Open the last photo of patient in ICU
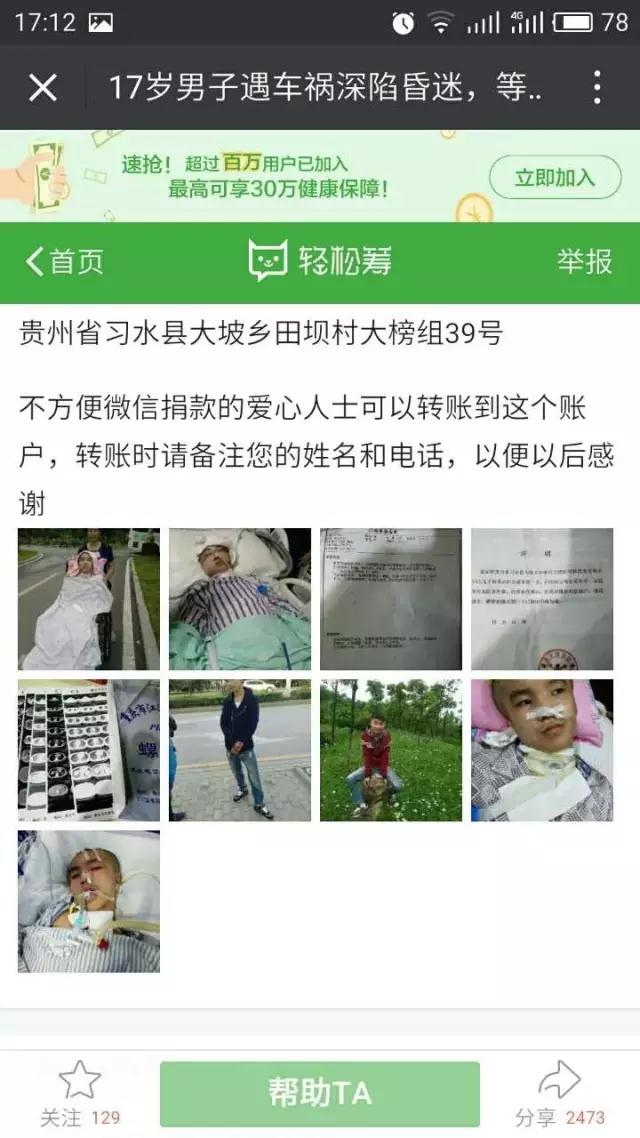640x1138 pixels. pos(88,901)
